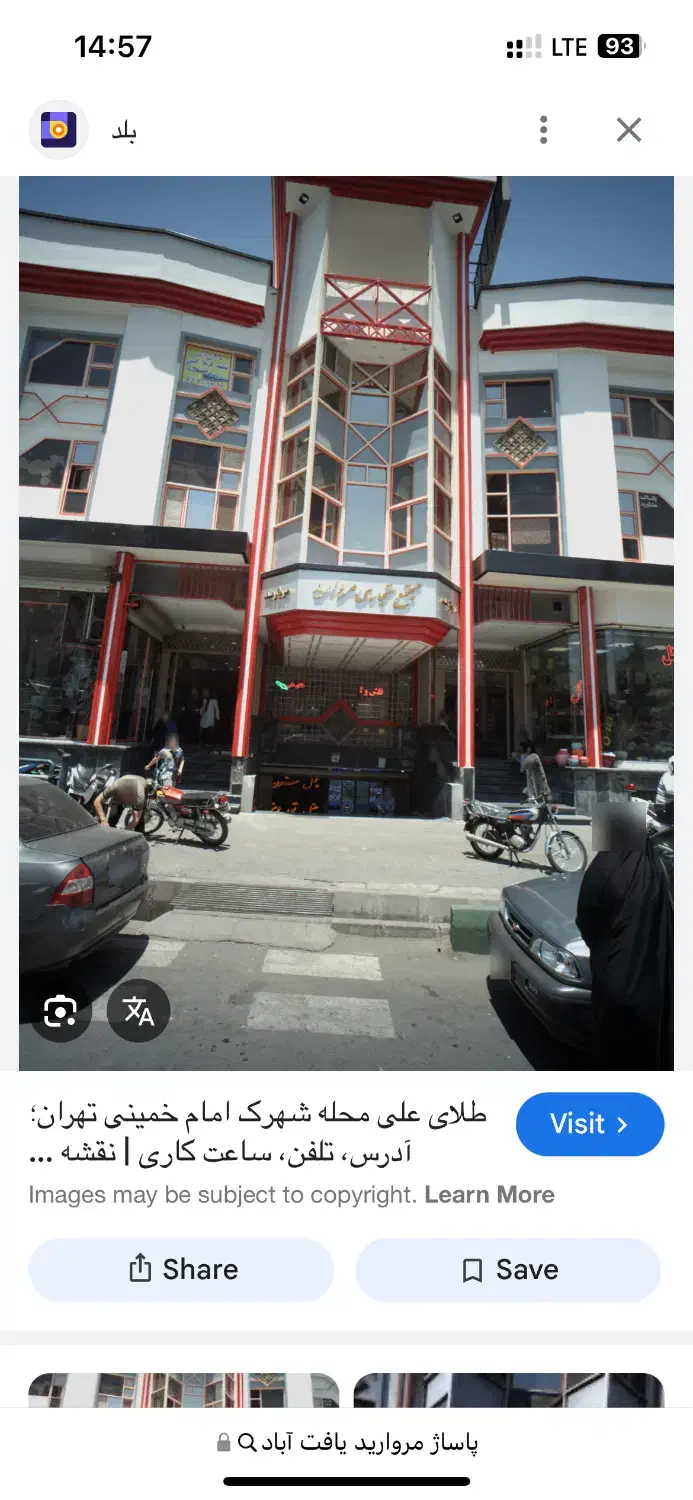The image size is (693, 1500).
Task: Open the بلد source site header
Action: click(85, 130)
